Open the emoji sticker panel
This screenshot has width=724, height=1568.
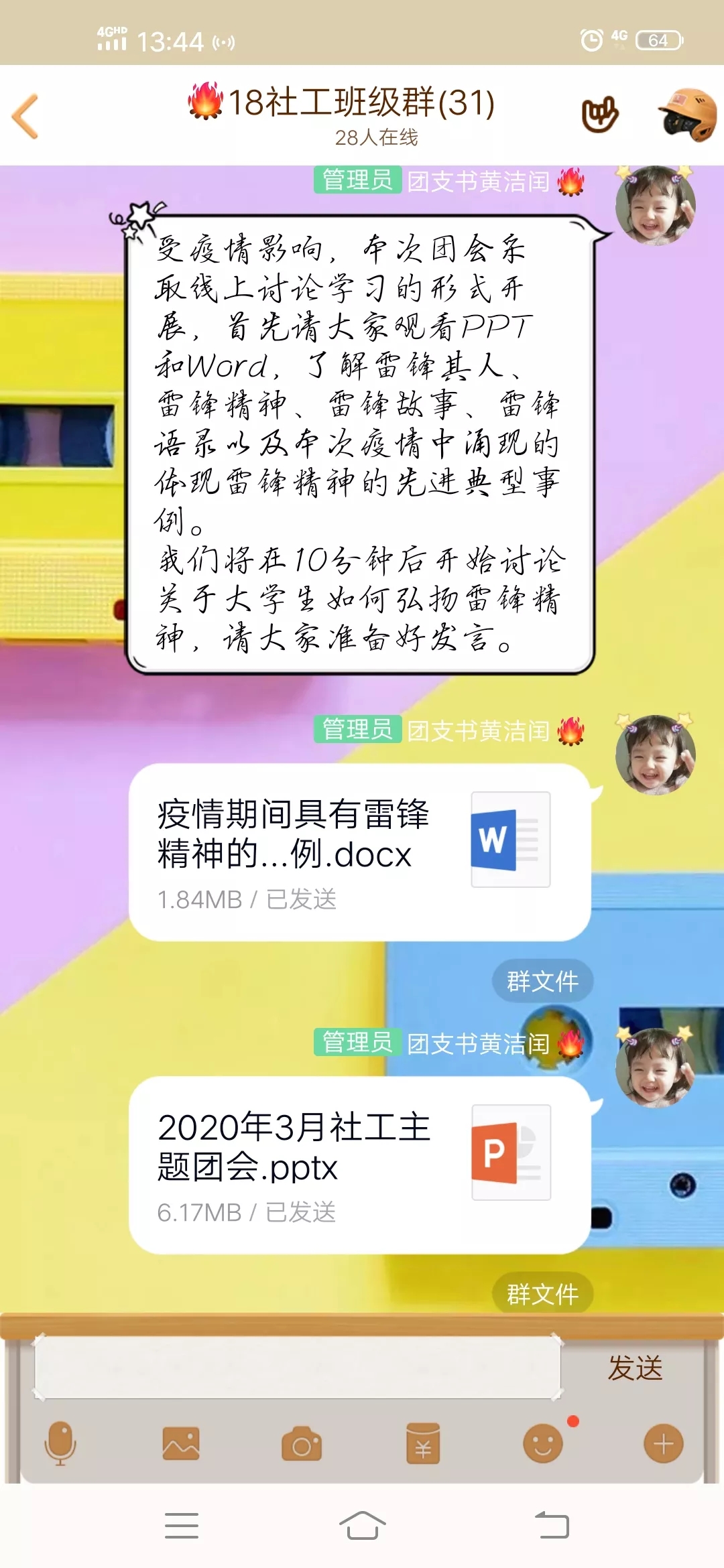click(543, 1444)
